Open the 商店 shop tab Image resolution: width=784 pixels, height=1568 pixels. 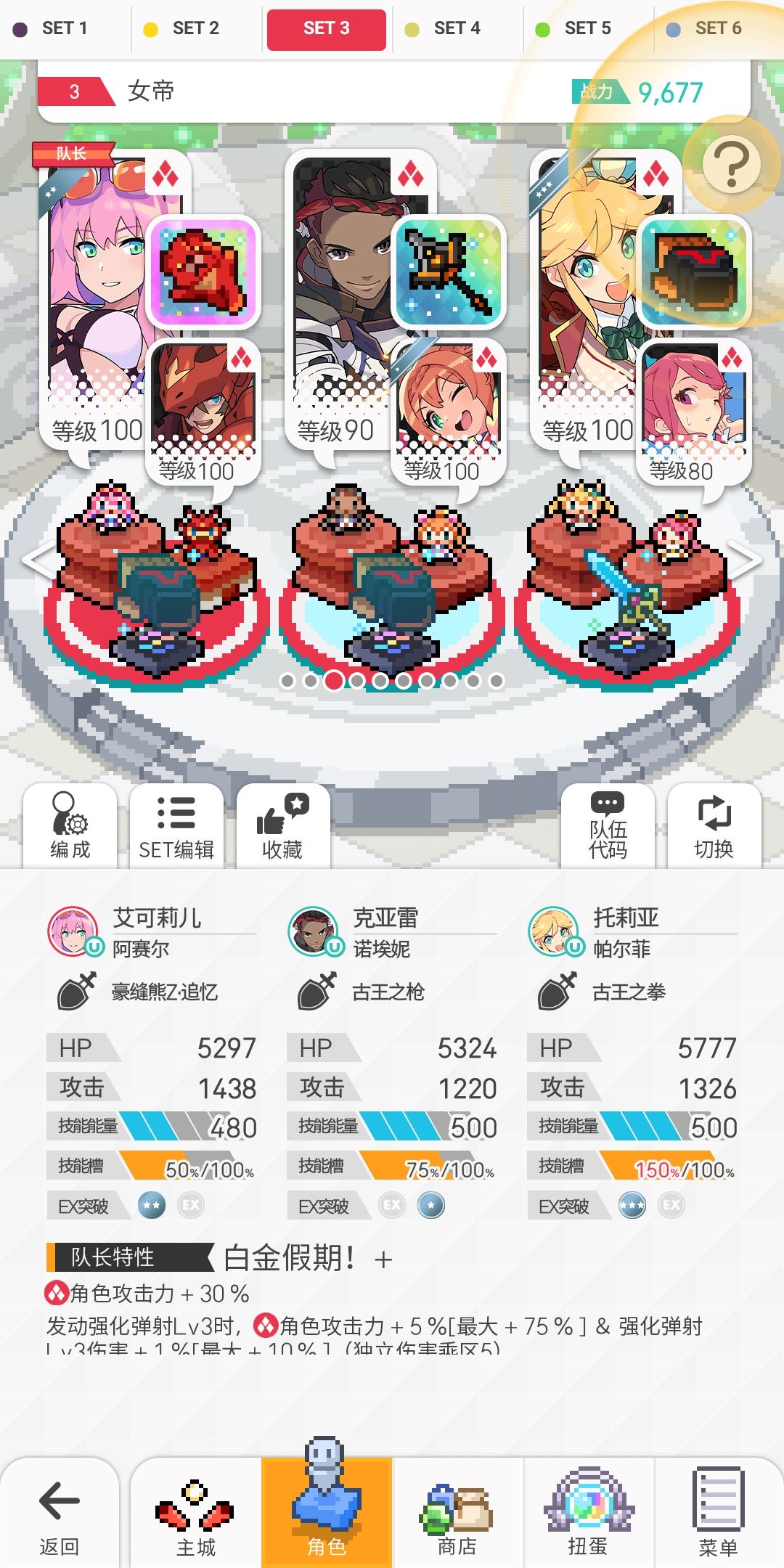(x=457, y=1513)
